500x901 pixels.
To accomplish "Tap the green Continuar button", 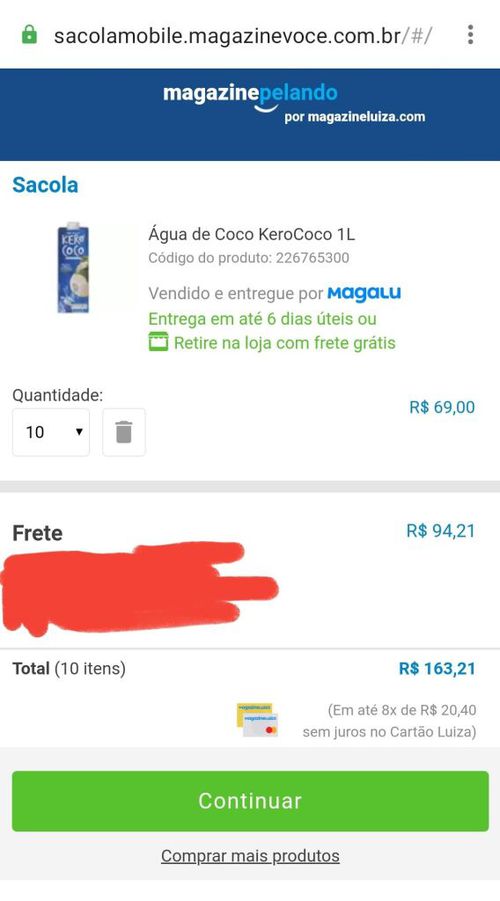I will pos(250,800).
